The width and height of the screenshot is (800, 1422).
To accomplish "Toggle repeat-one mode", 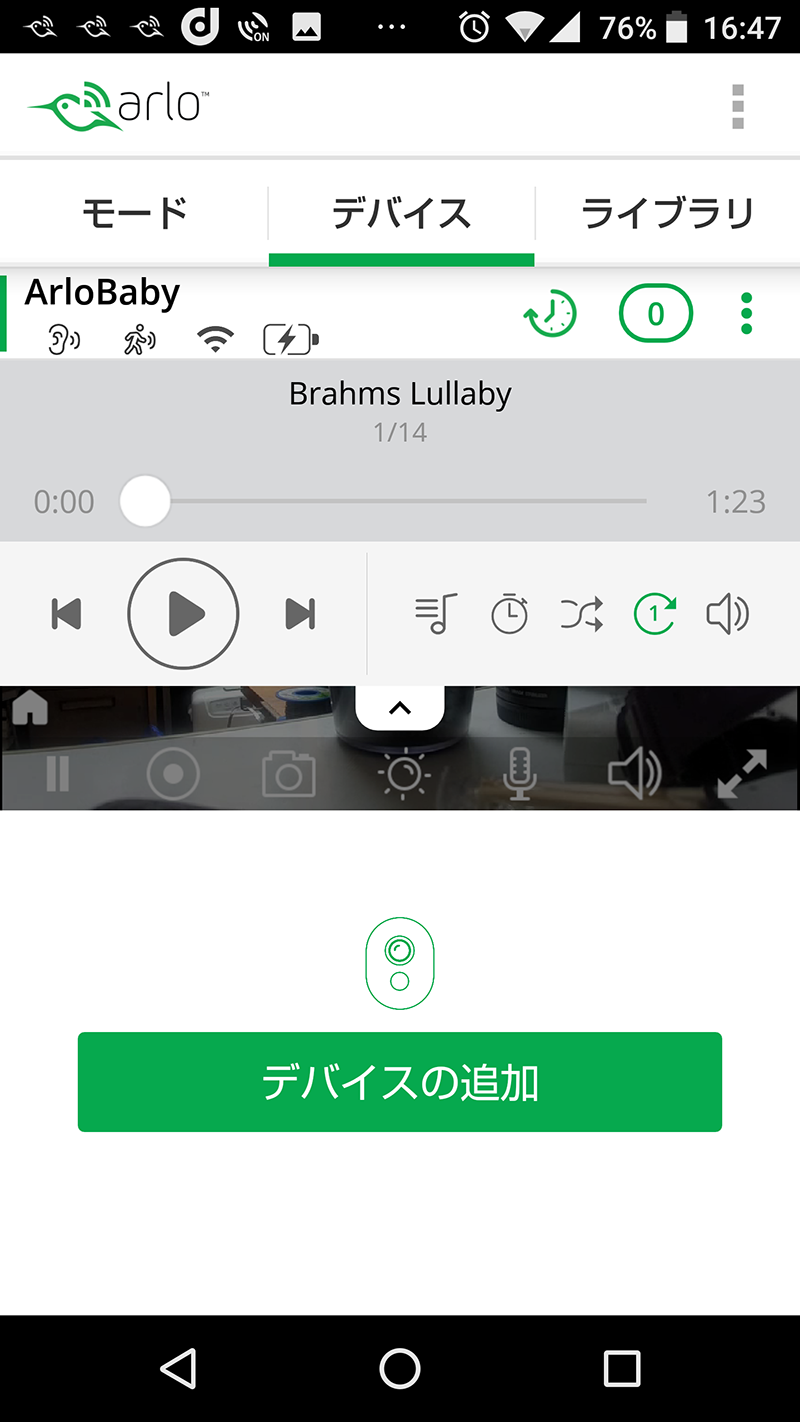I will pyautogui.click(x=654, y=614).
